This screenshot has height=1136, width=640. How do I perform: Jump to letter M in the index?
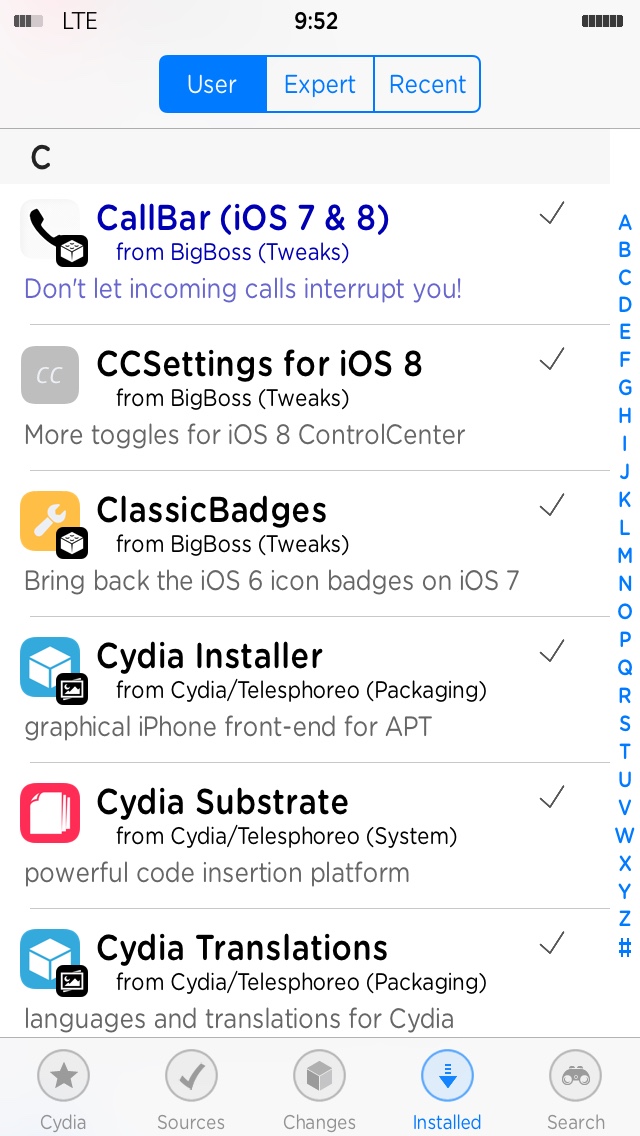coord(625,556)
